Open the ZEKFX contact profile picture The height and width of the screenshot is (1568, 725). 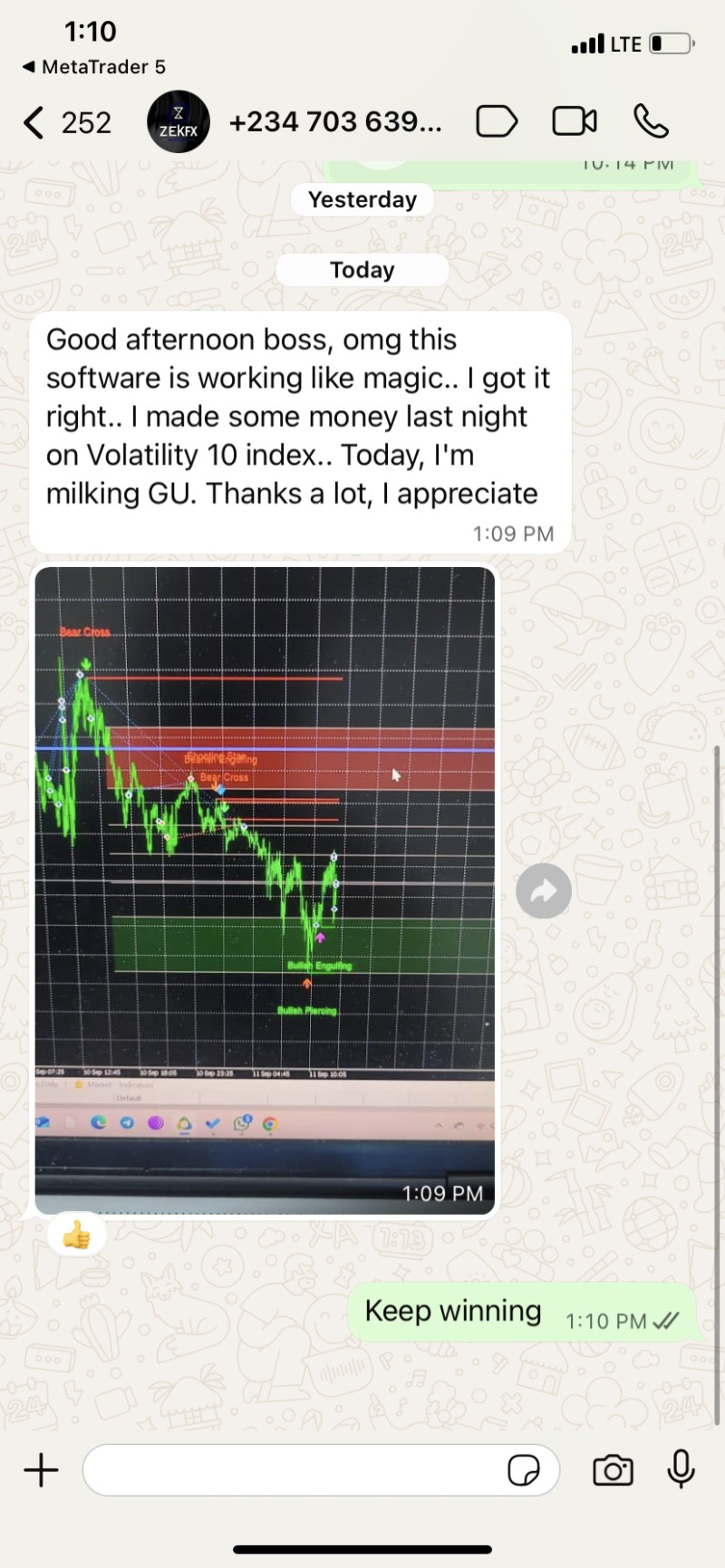[179, 122]
